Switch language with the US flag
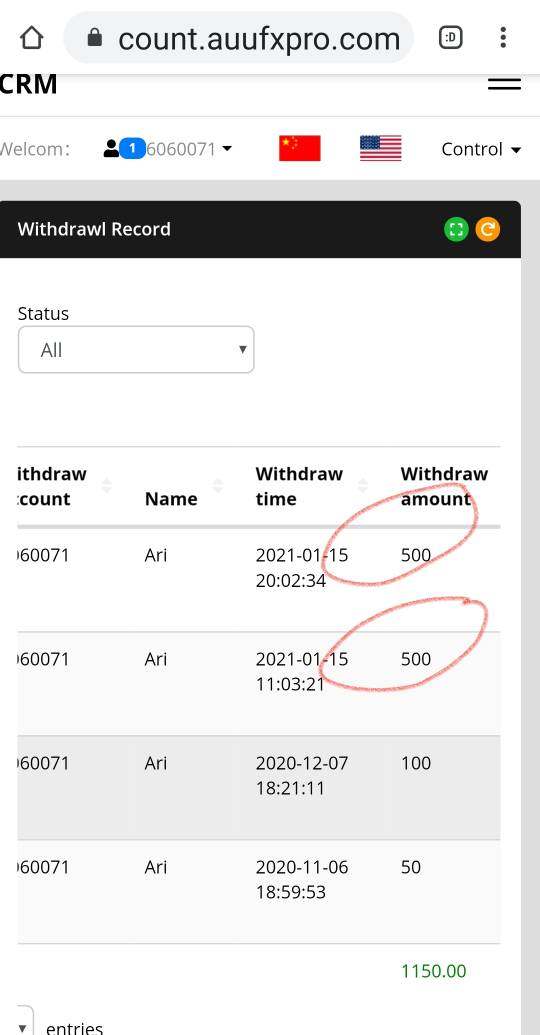This screenshot has height=1035, width=540. (380, 149)
